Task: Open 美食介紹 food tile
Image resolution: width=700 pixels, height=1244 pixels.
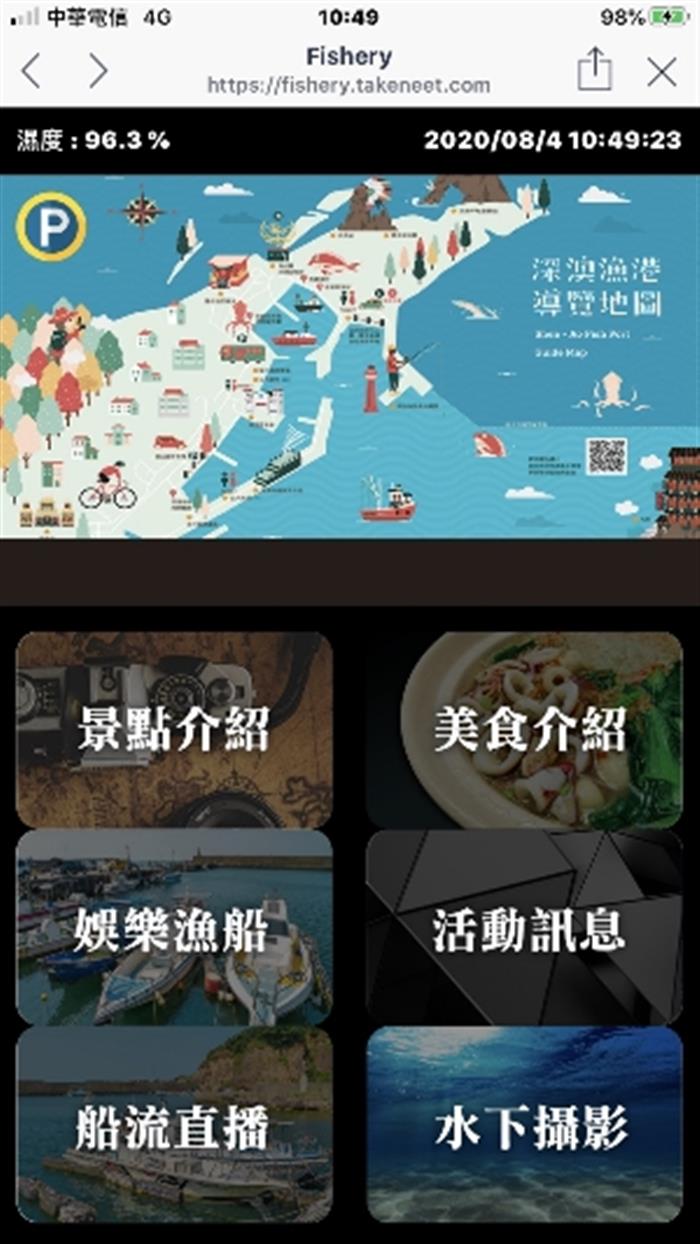Action: pos(526,729)
